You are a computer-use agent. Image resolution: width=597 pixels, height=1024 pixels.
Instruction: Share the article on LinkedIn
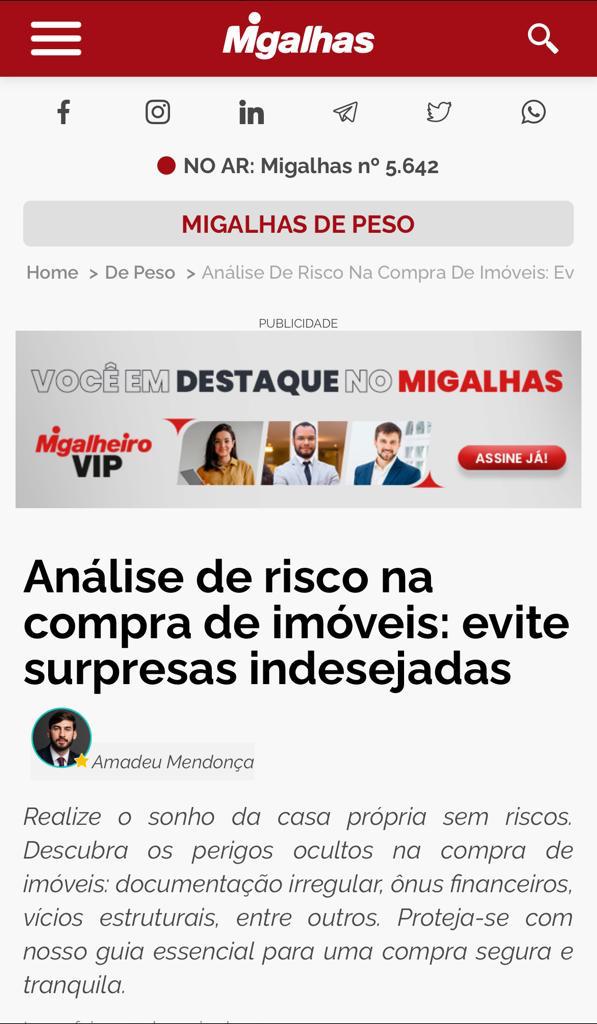(251, 112)
